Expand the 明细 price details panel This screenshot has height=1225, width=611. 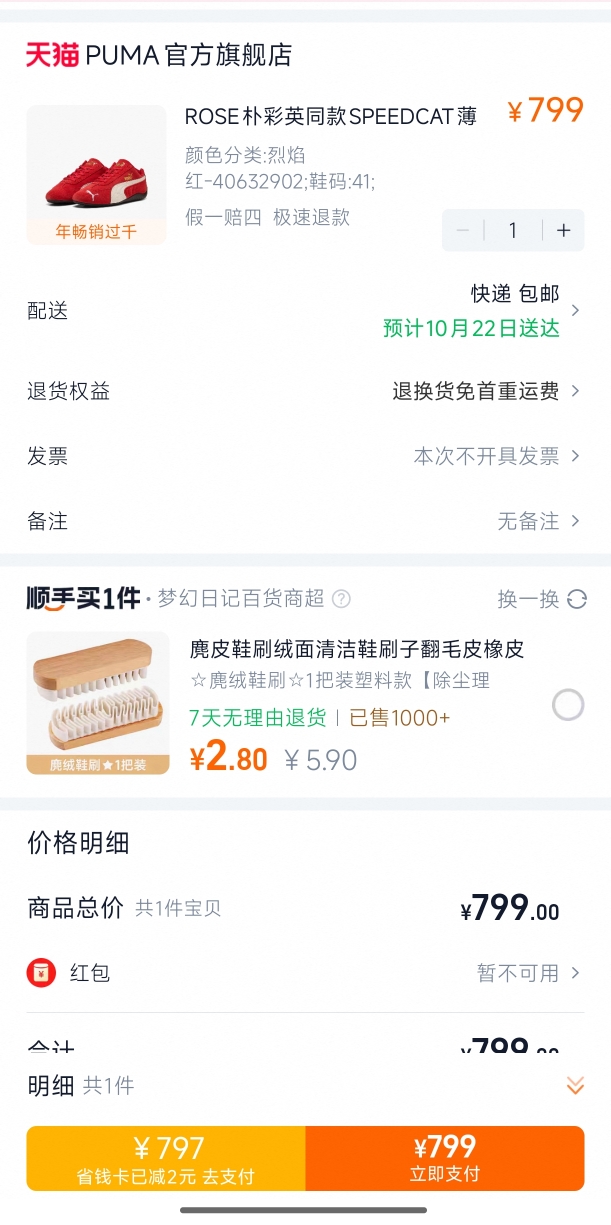(574, 1085)
